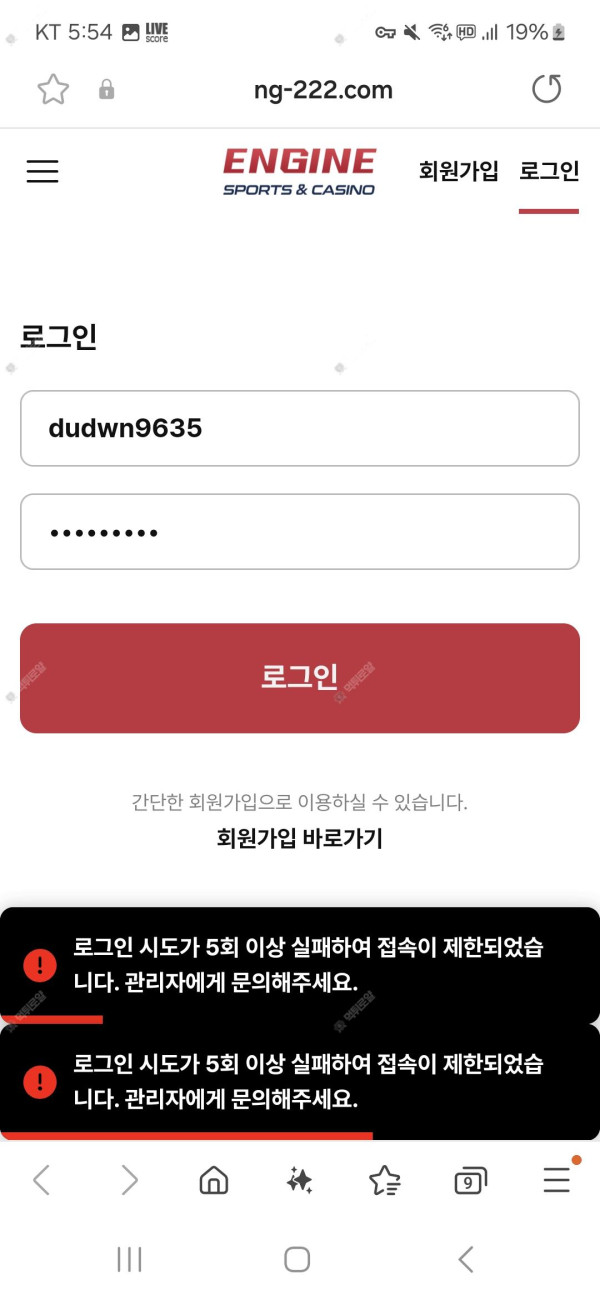
Task: Edit the username field dudwn9635
Action: tap(300, 428)
